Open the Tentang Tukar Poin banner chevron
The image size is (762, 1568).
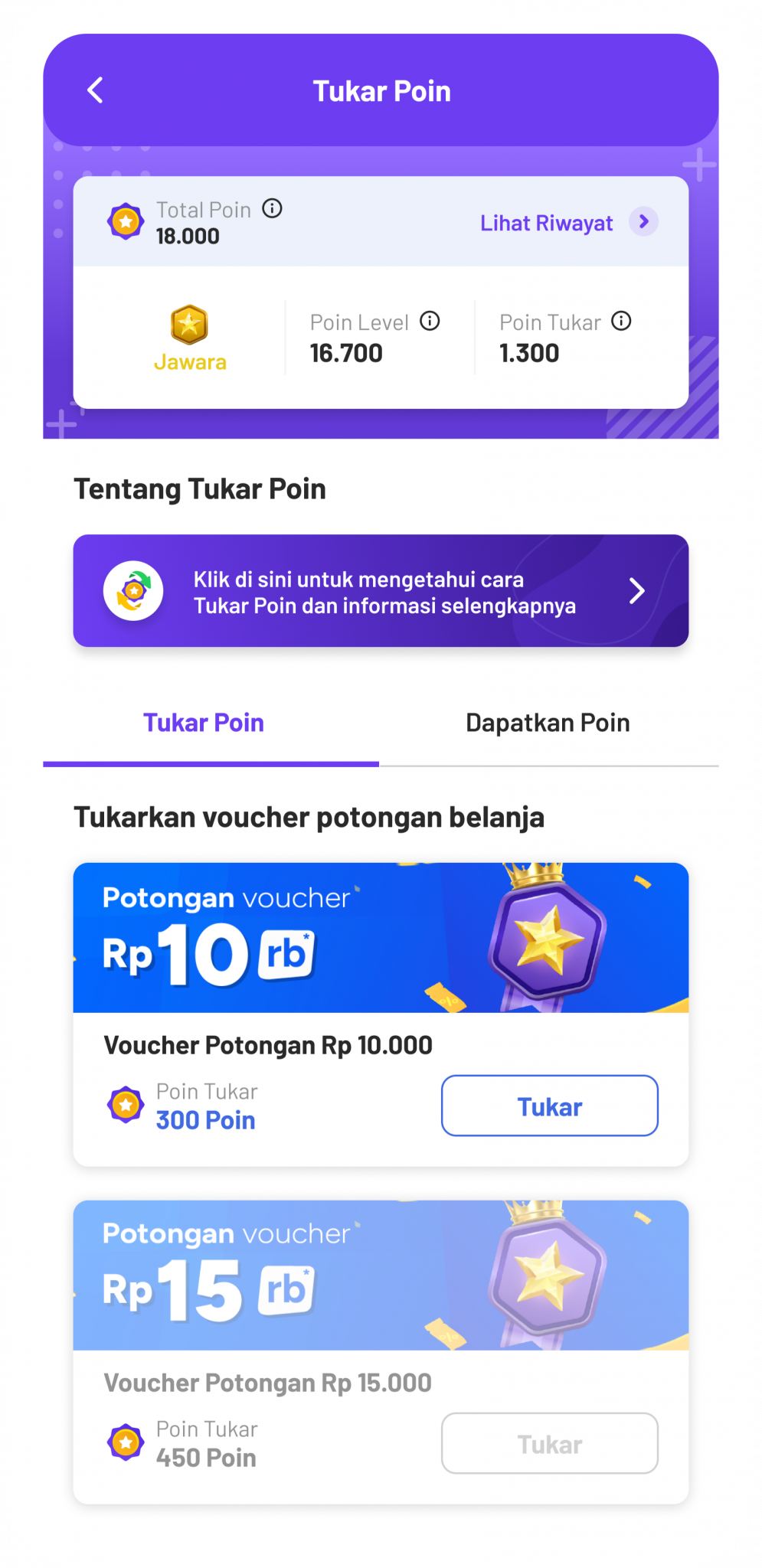point(638,590)
